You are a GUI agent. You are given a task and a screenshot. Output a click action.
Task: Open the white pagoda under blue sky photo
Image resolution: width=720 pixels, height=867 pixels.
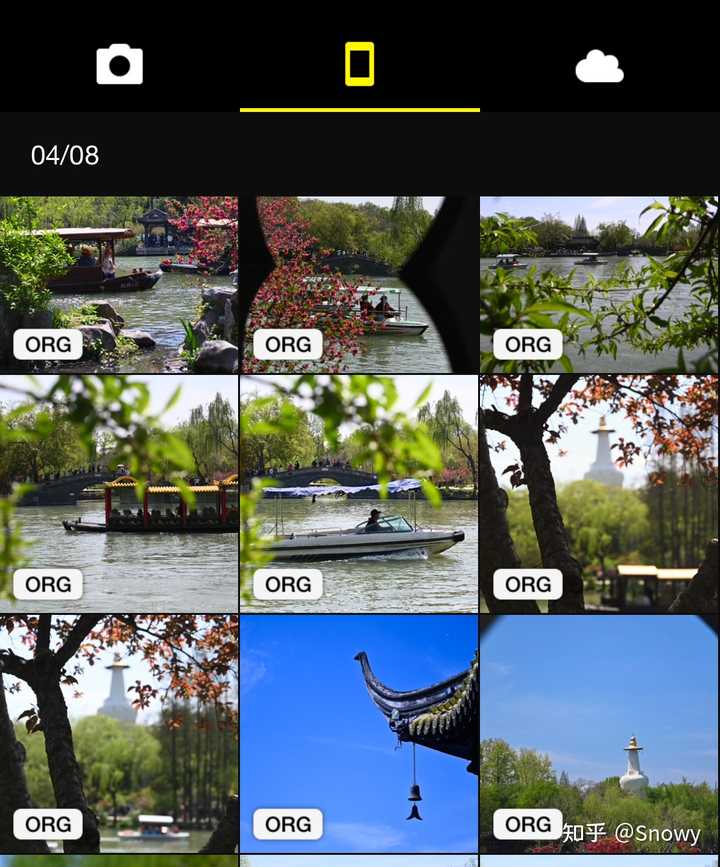pyautogui.click(x=599, y=733)
